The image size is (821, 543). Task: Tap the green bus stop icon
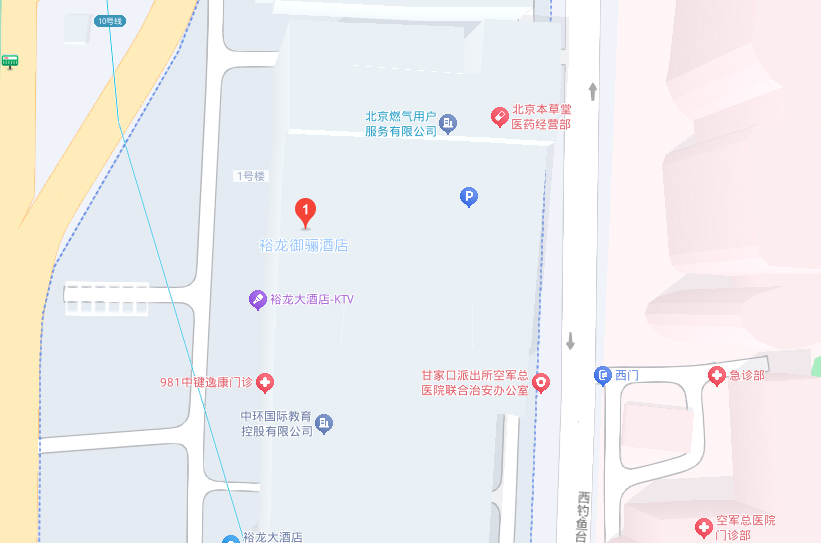pos(10,61)
